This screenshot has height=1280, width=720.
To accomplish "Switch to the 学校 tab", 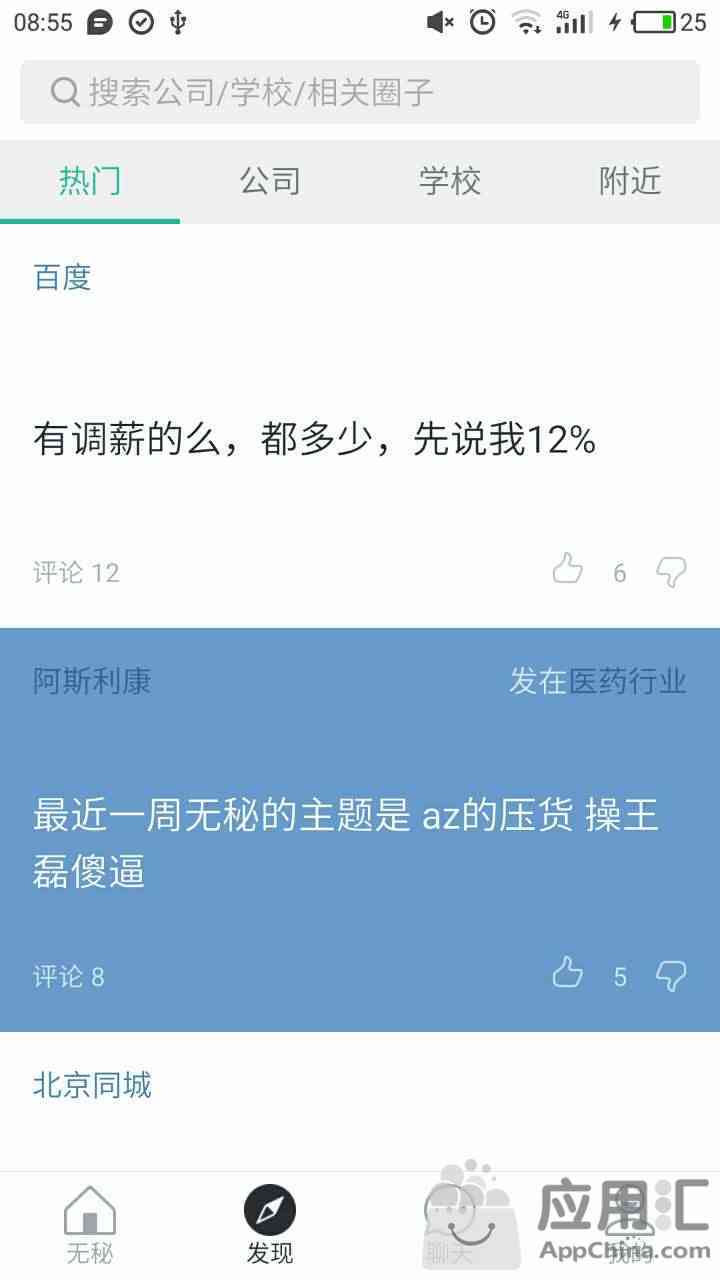I will [x=450, y=181].
